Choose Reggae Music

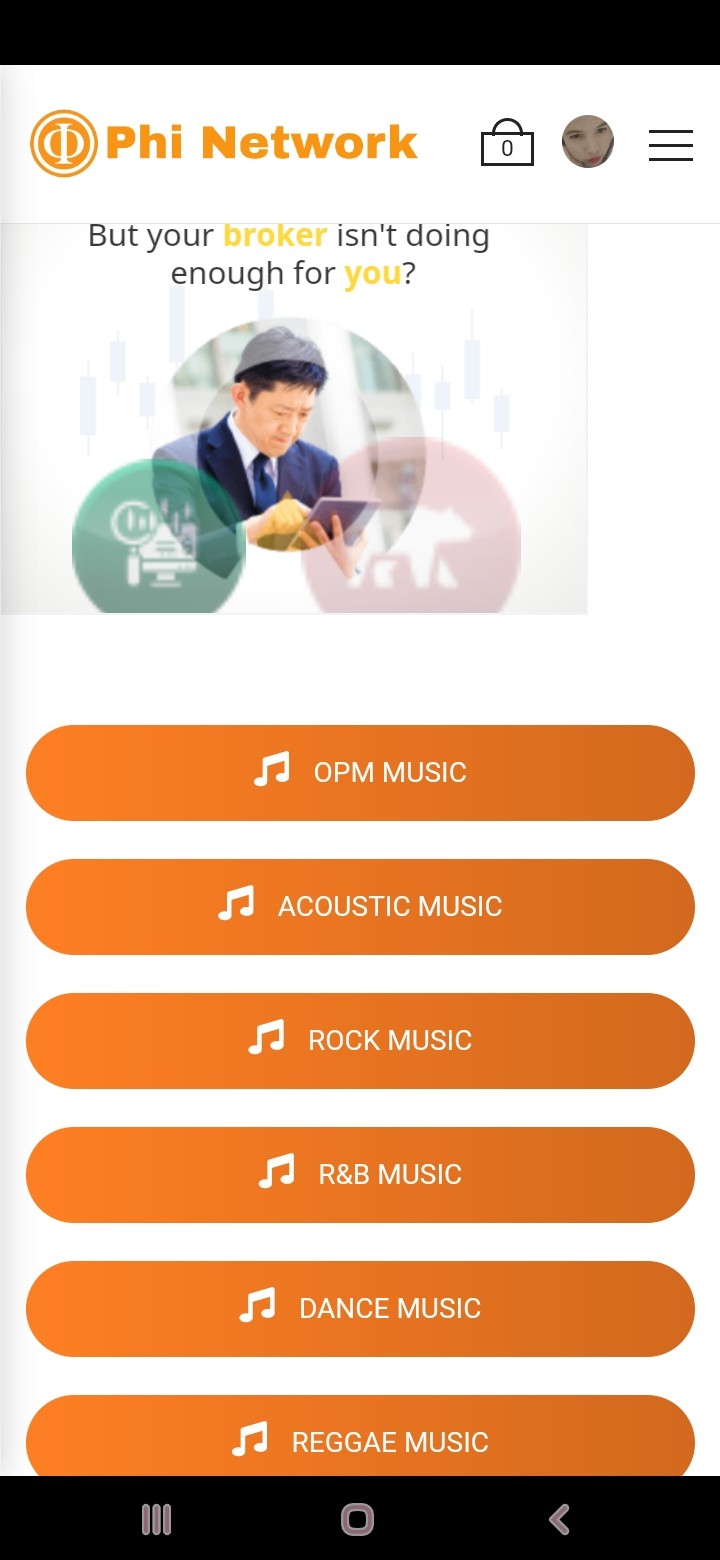360,1436
